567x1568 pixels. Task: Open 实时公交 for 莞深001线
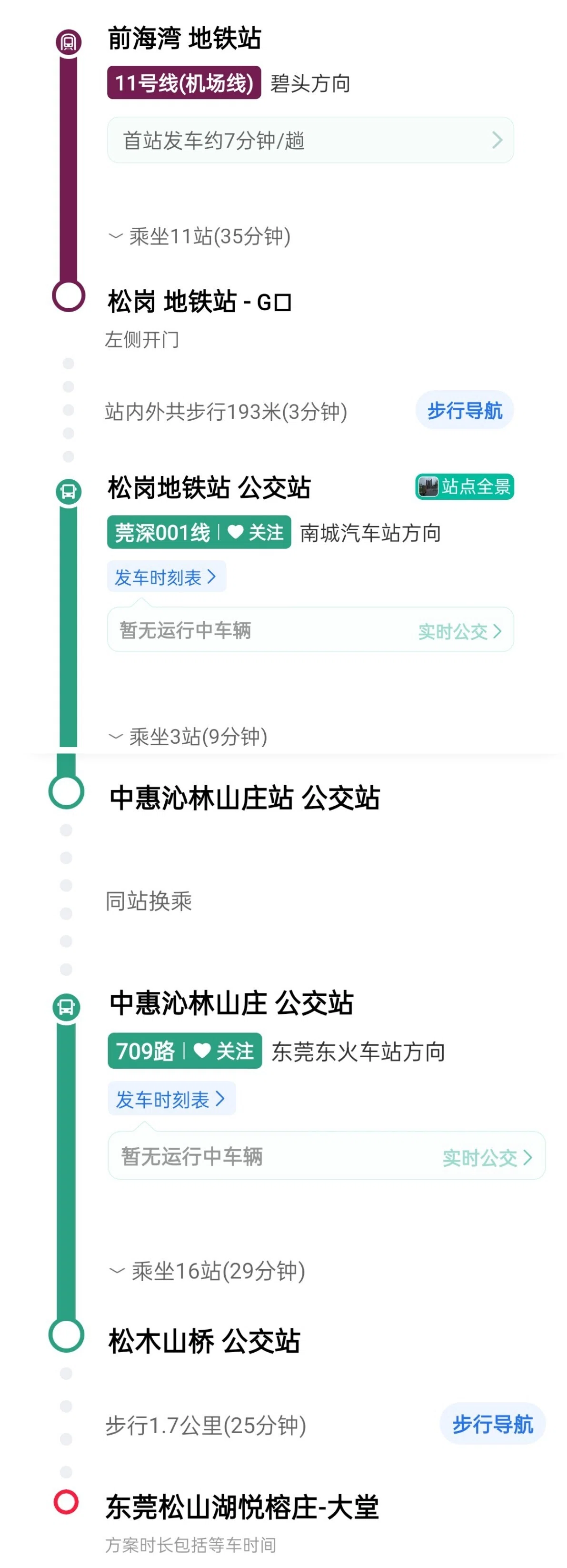(x=460, y=631)
